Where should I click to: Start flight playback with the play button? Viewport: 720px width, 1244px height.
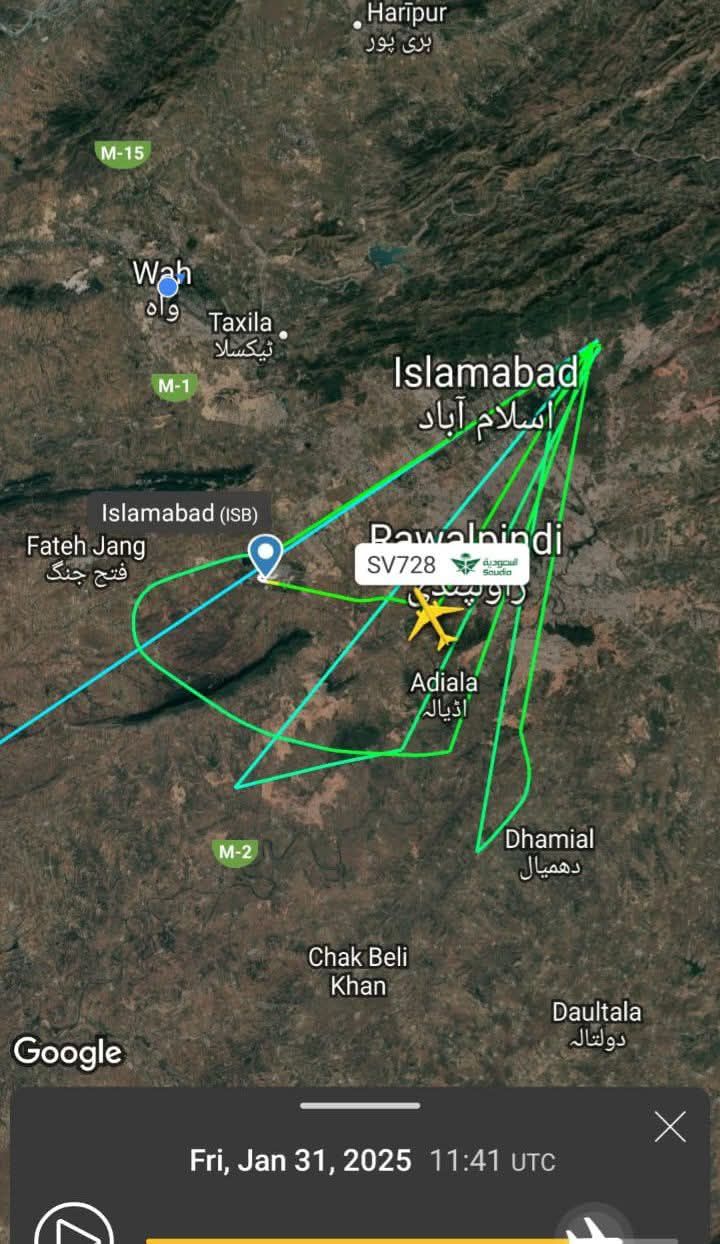75,1232
